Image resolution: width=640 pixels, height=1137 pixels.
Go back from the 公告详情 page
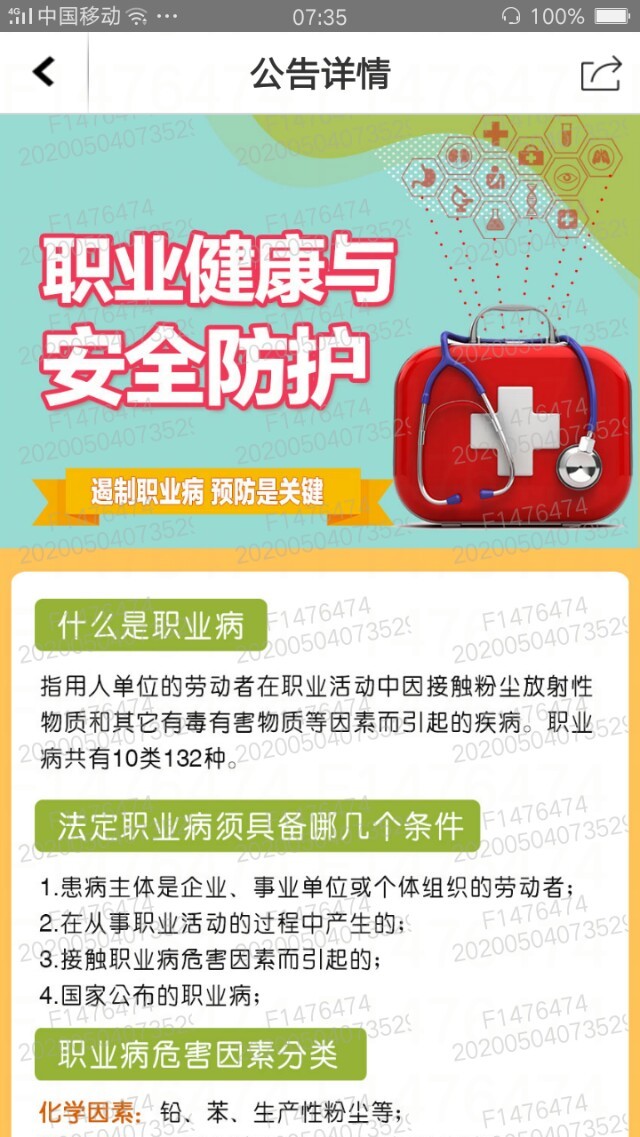coord(43,72)
